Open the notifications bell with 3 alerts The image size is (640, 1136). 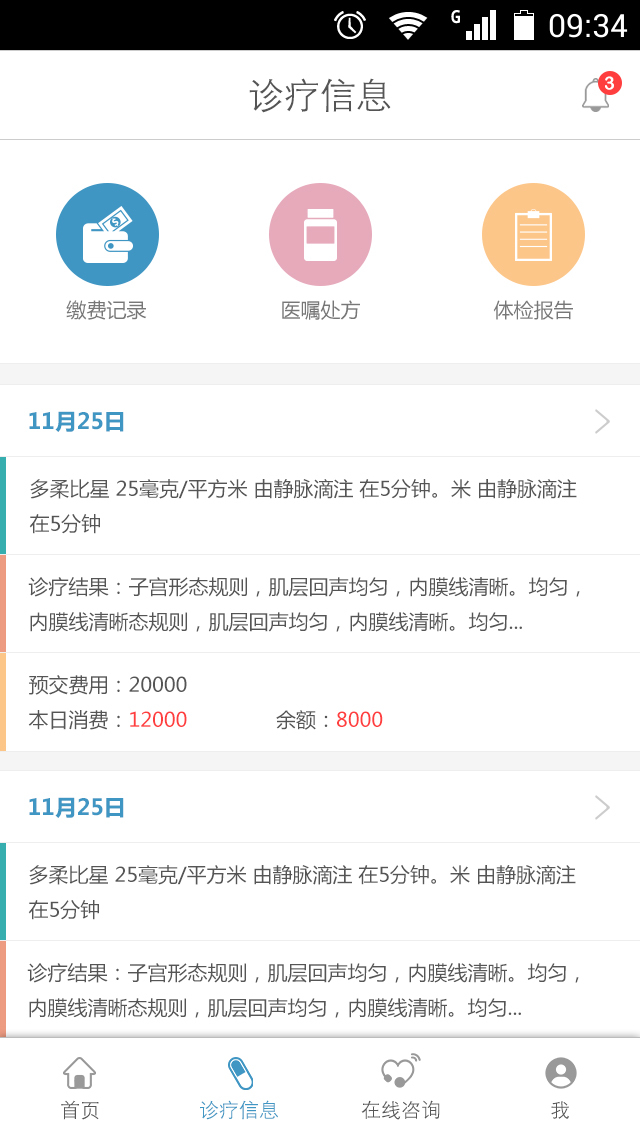(x=596, y=95)
